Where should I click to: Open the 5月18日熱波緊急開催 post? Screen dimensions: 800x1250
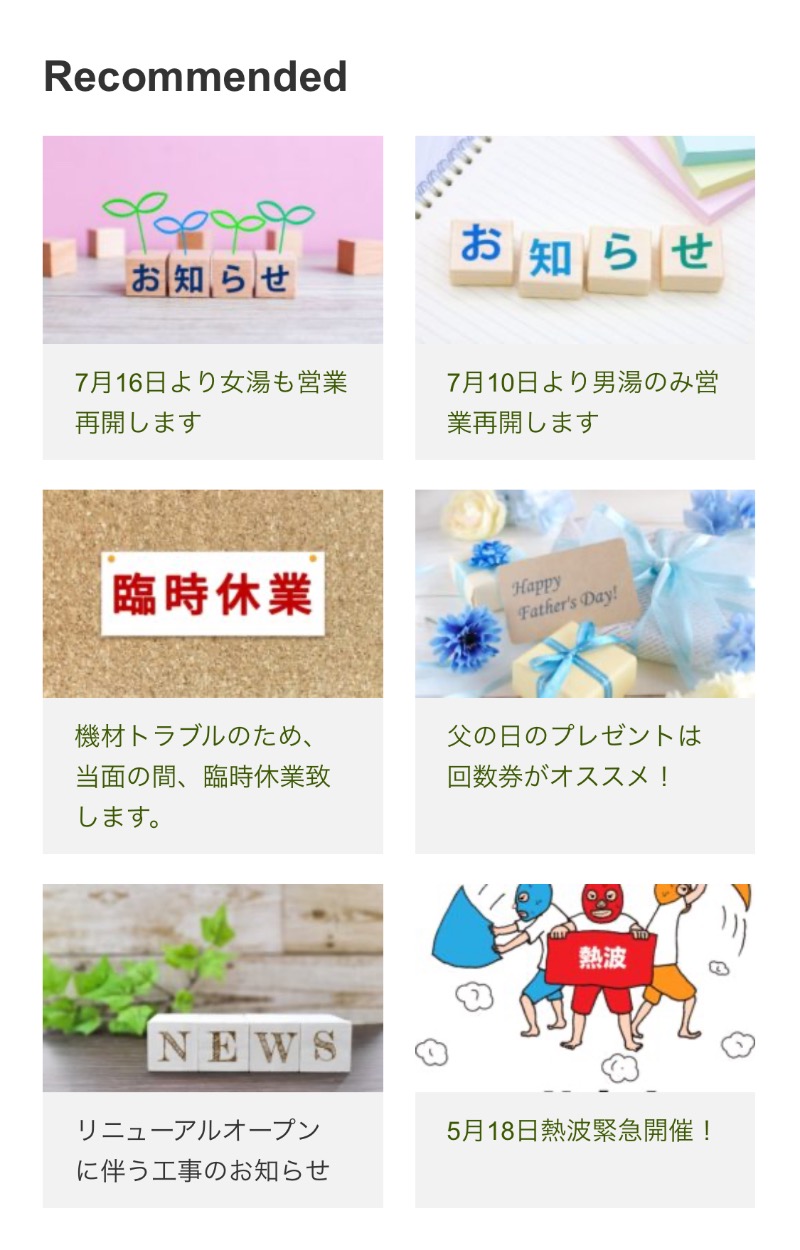coord(582,1131)
